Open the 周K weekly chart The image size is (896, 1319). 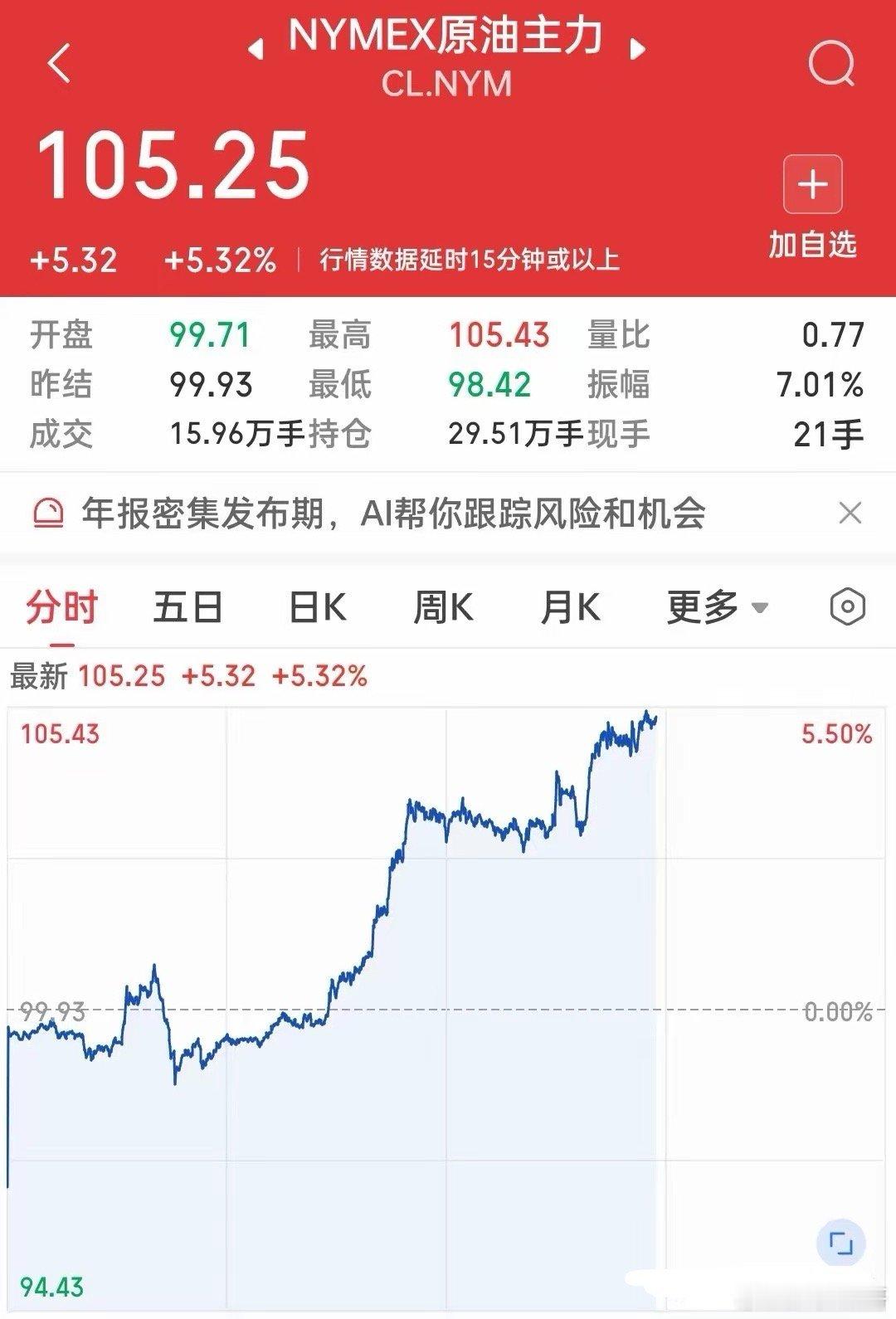pyautogui.click(x=446, y=606)
